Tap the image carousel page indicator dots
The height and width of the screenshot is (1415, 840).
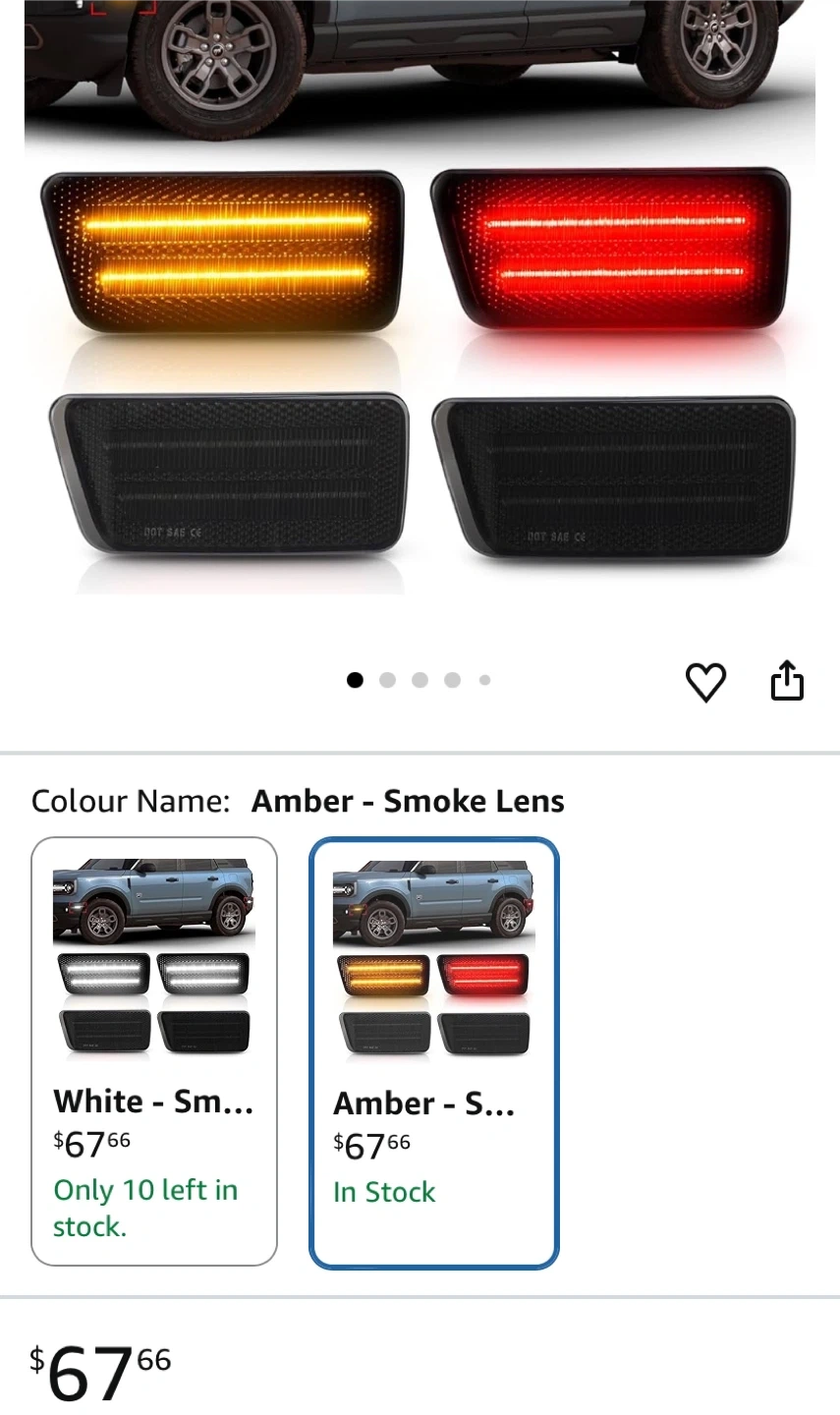click(420, 680)
